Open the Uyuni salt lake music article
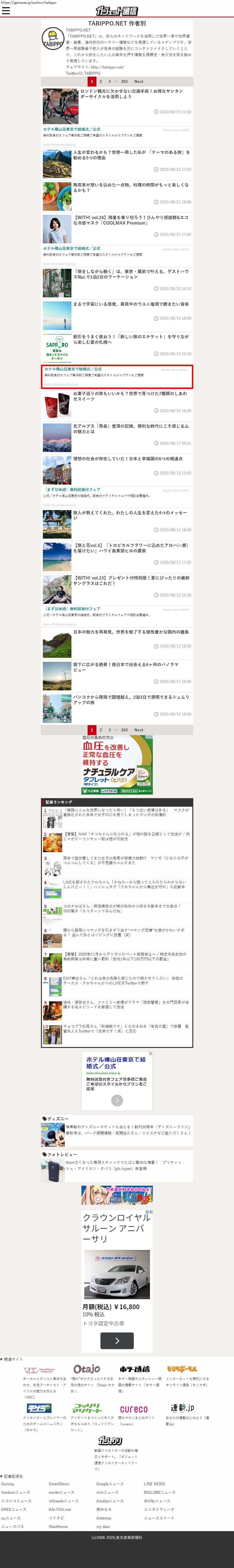Screen dimensions: 234x1568 pyautogui.click(x=131, y=304)
